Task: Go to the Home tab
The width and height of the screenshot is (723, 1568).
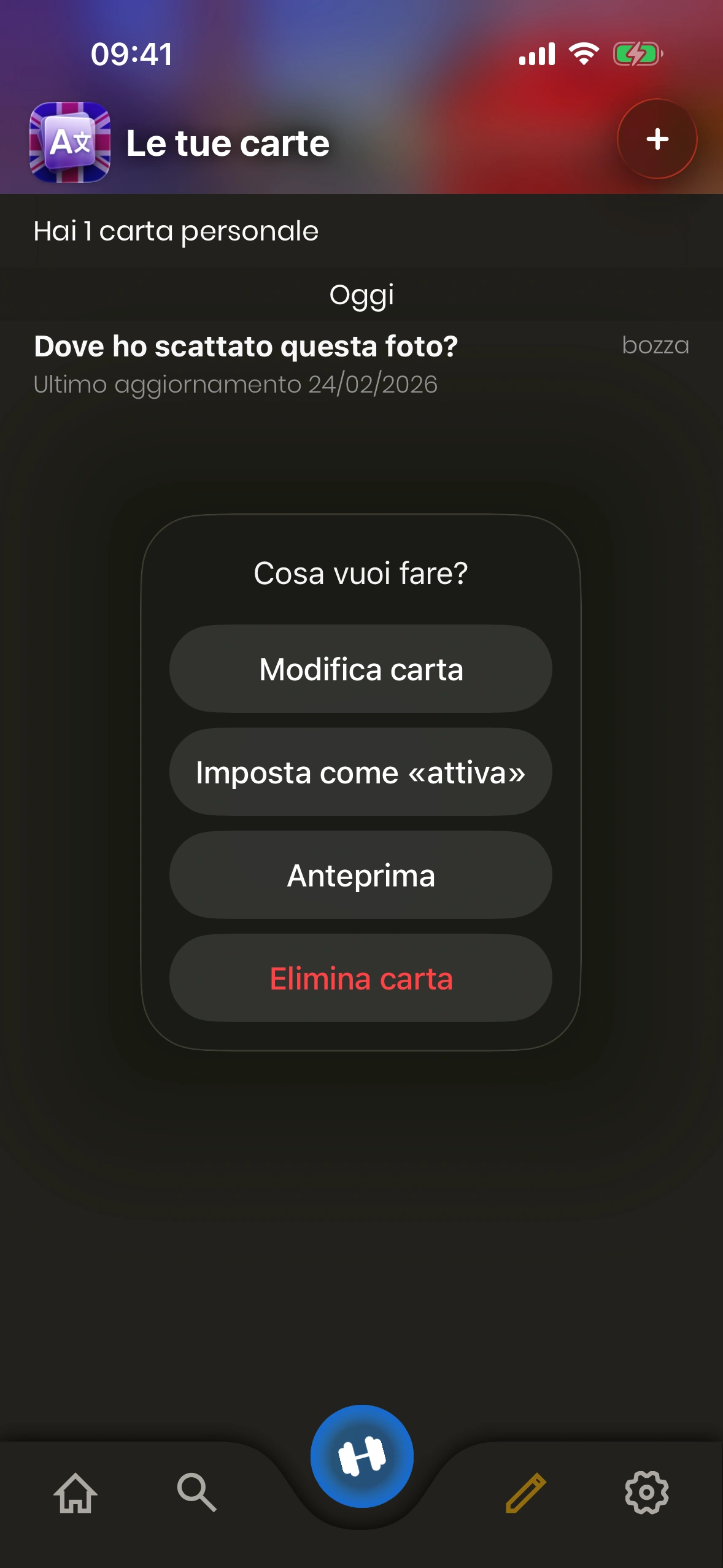Action: point(76,1493)
